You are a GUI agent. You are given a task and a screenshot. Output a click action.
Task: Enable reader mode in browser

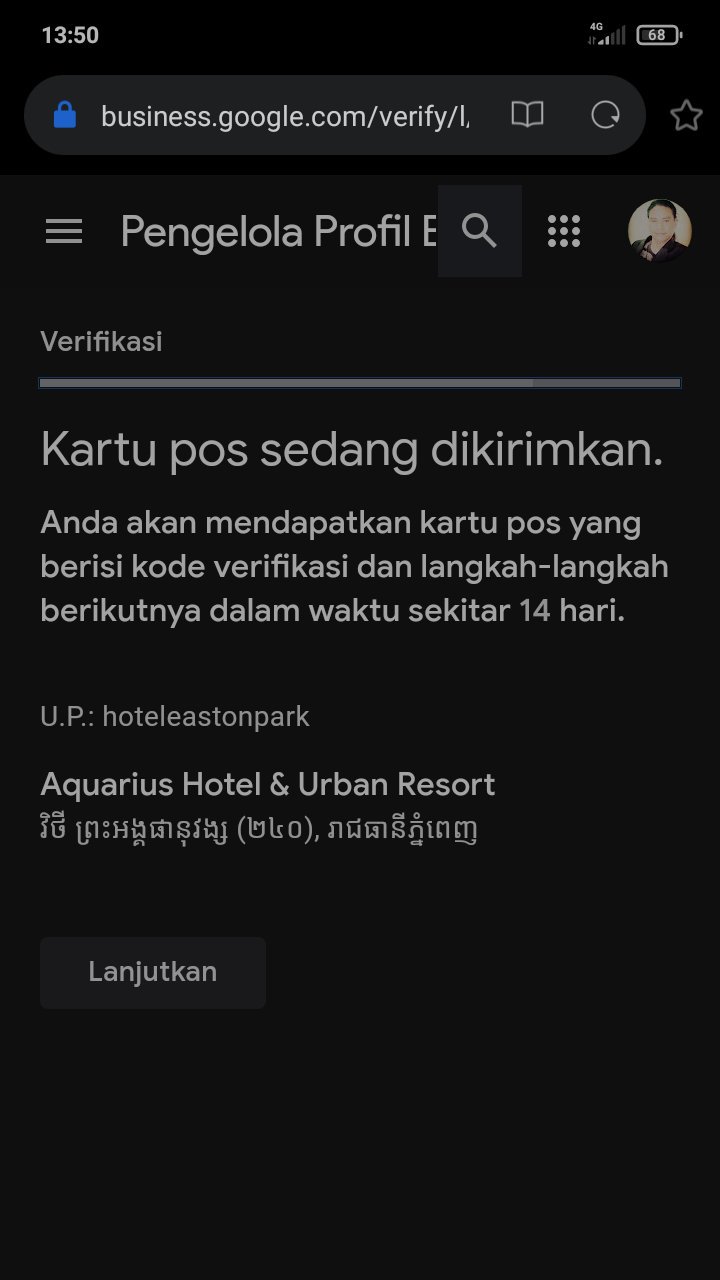[x=527, y=115]
